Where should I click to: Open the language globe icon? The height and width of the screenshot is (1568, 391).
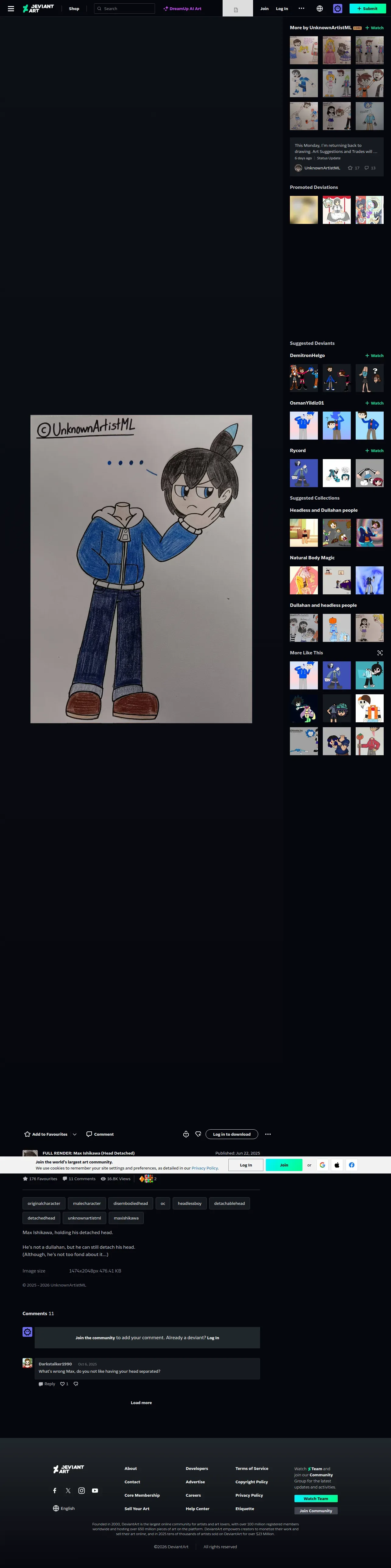click(320, 9)
